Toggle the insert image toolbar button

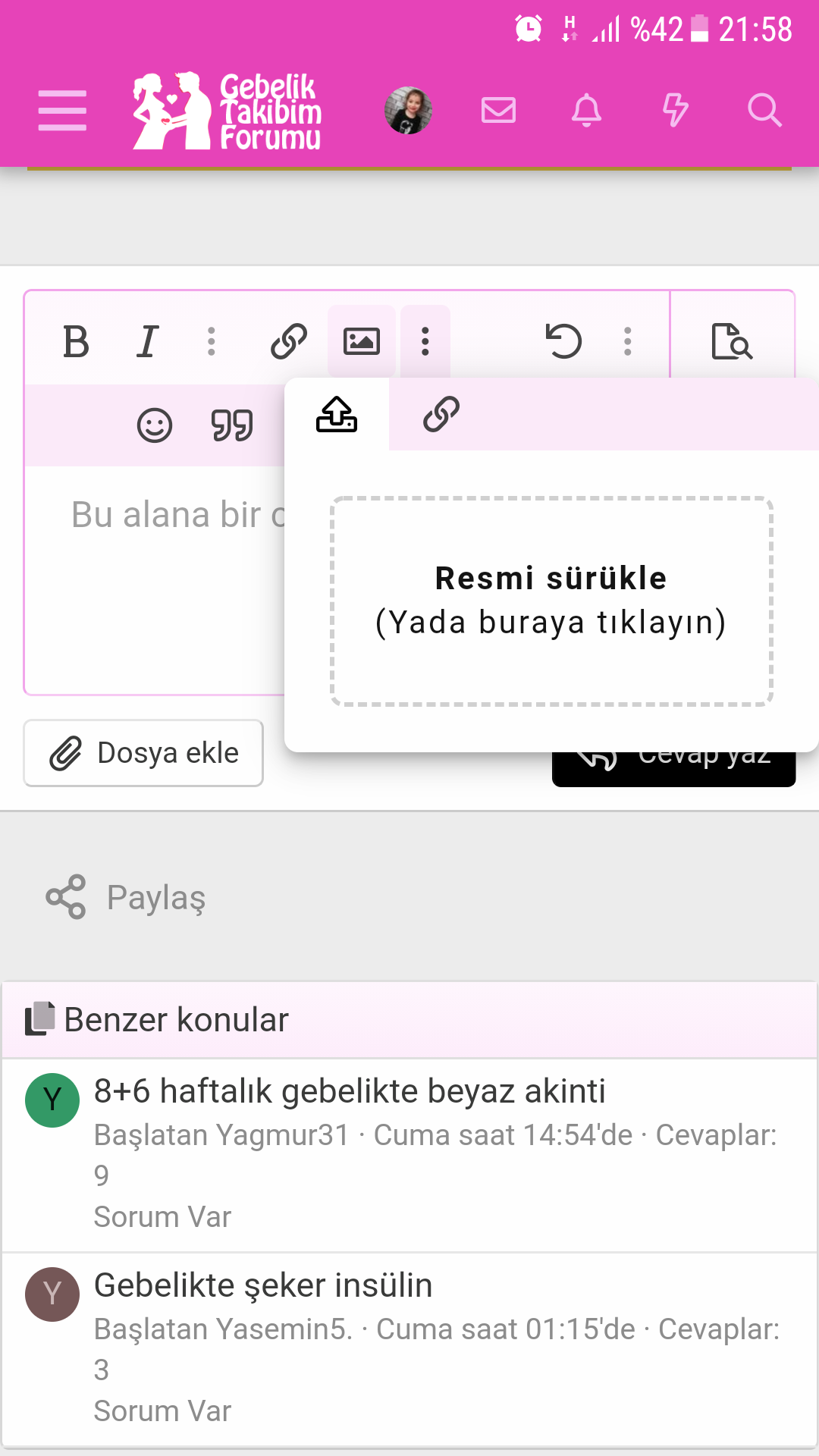point(362,341)
